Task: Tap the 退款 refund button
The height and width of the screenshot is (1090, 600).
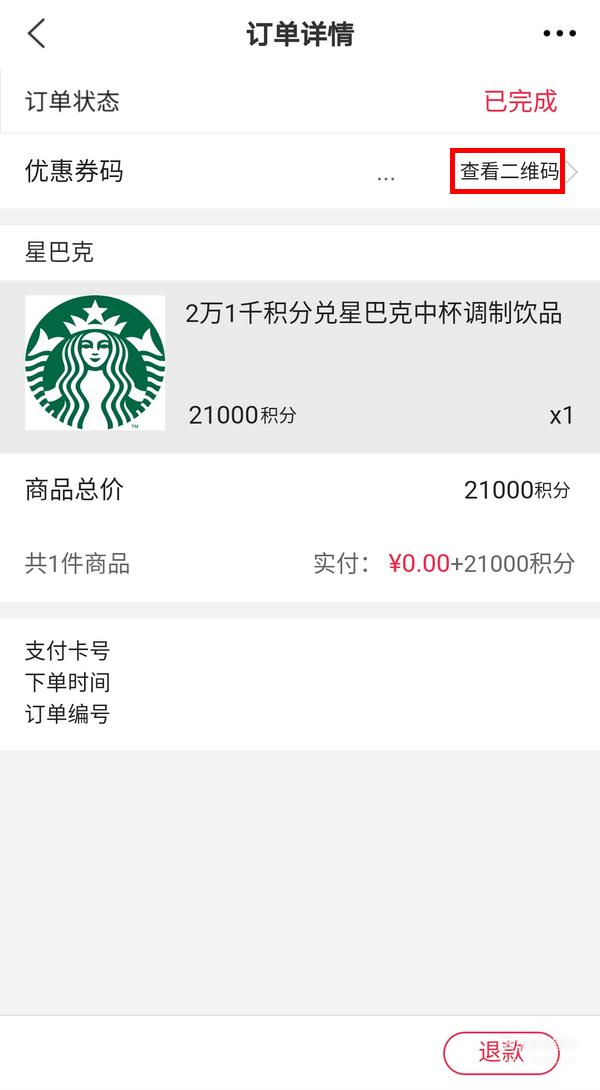Action: (501, 1053)
